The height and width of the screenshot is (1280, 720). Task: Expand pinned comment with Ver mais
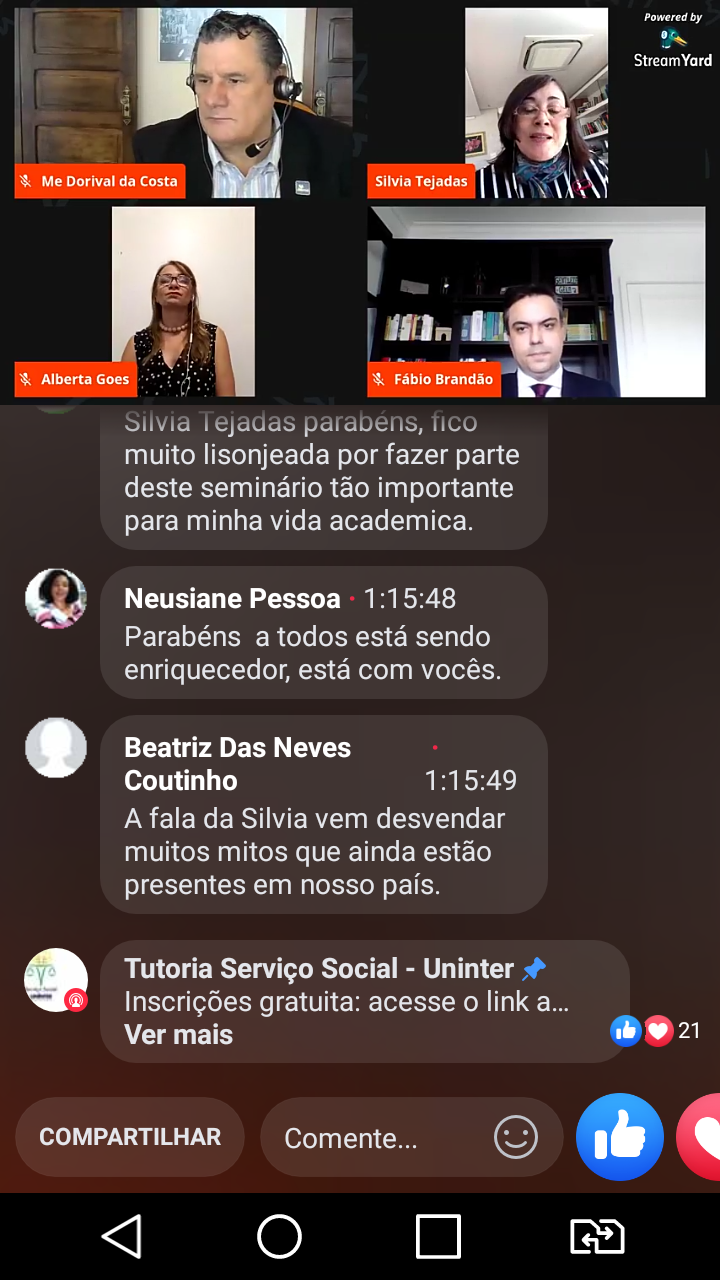178,1034
